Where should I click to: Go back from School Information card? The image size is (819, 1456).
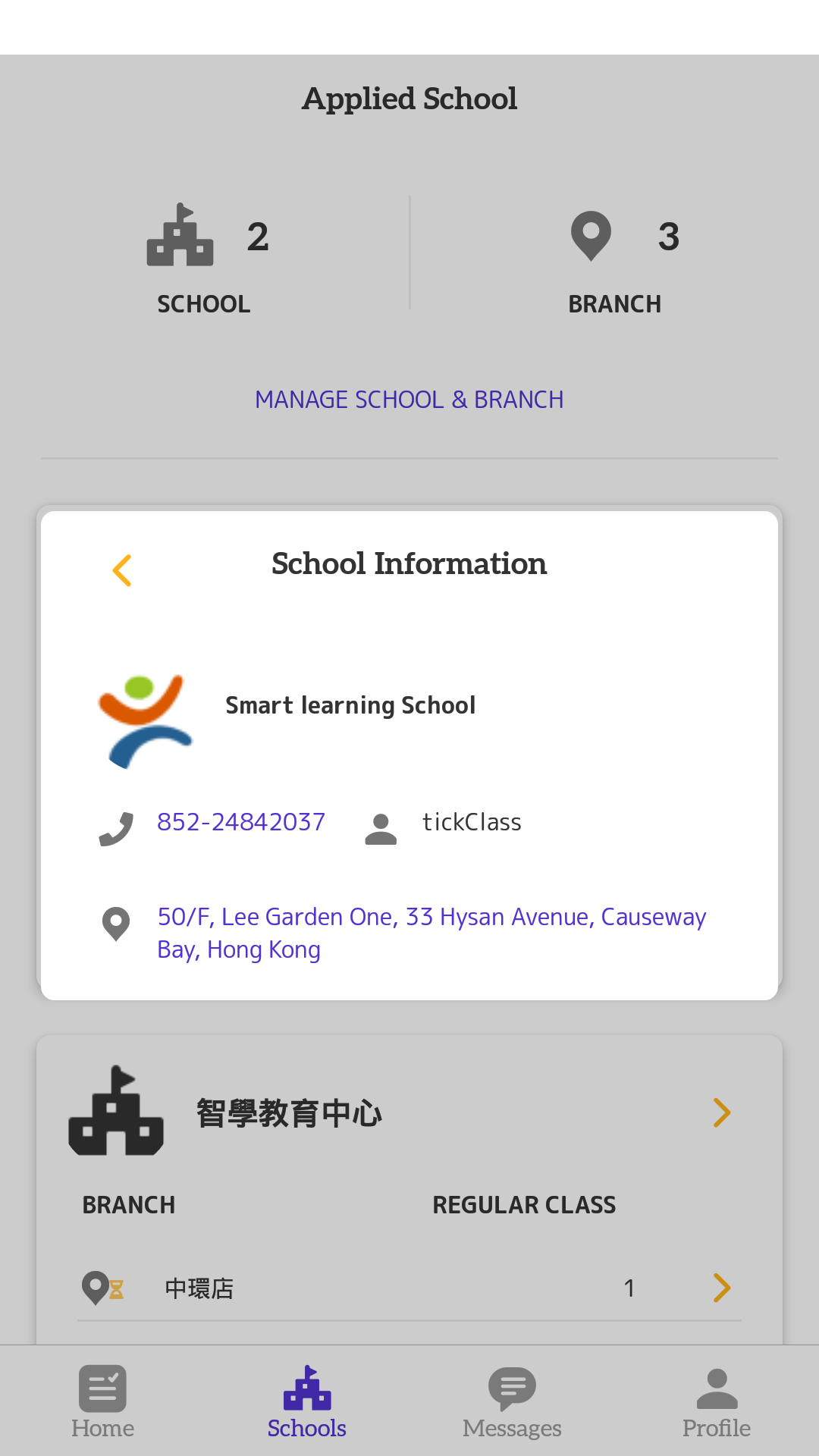(122, 570)
